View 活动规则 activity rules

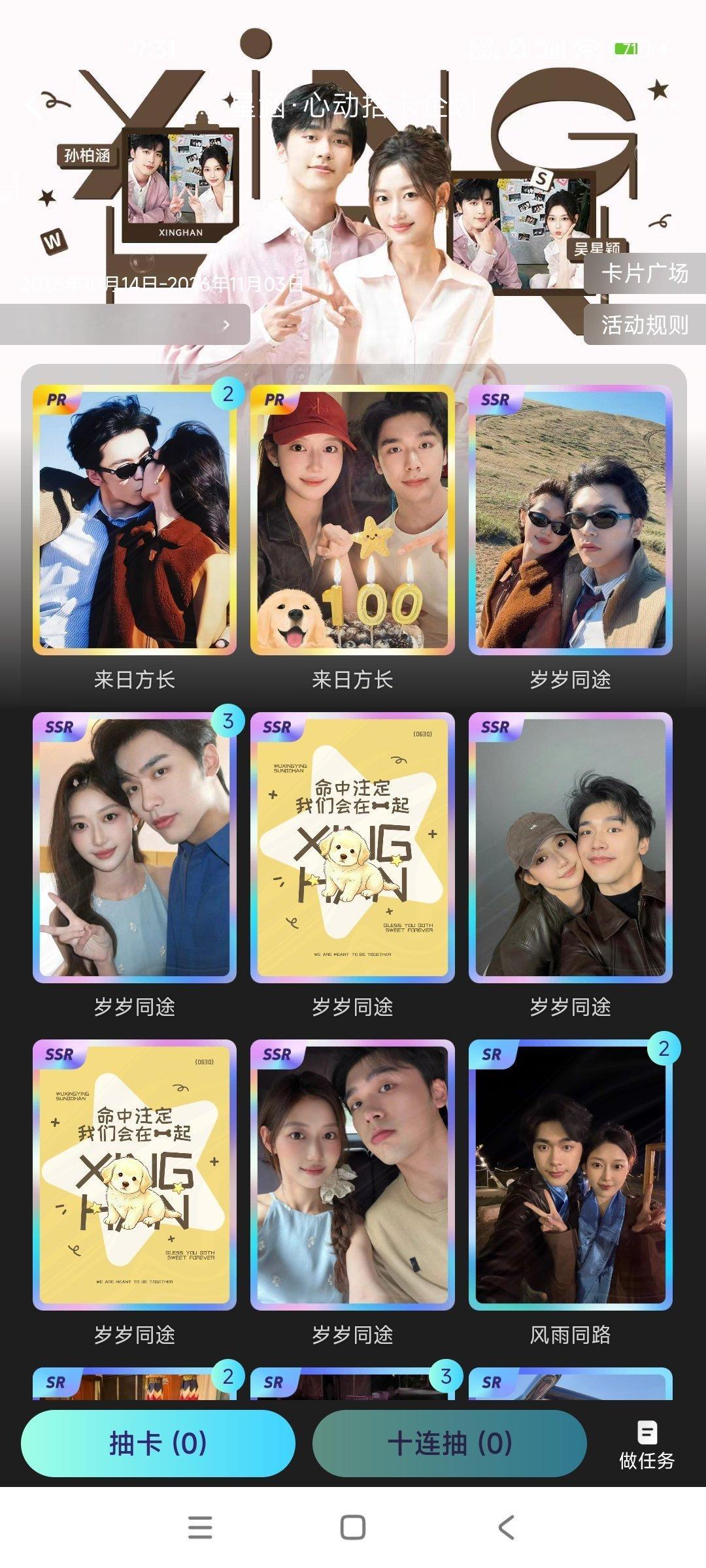(x=645, y=324)
